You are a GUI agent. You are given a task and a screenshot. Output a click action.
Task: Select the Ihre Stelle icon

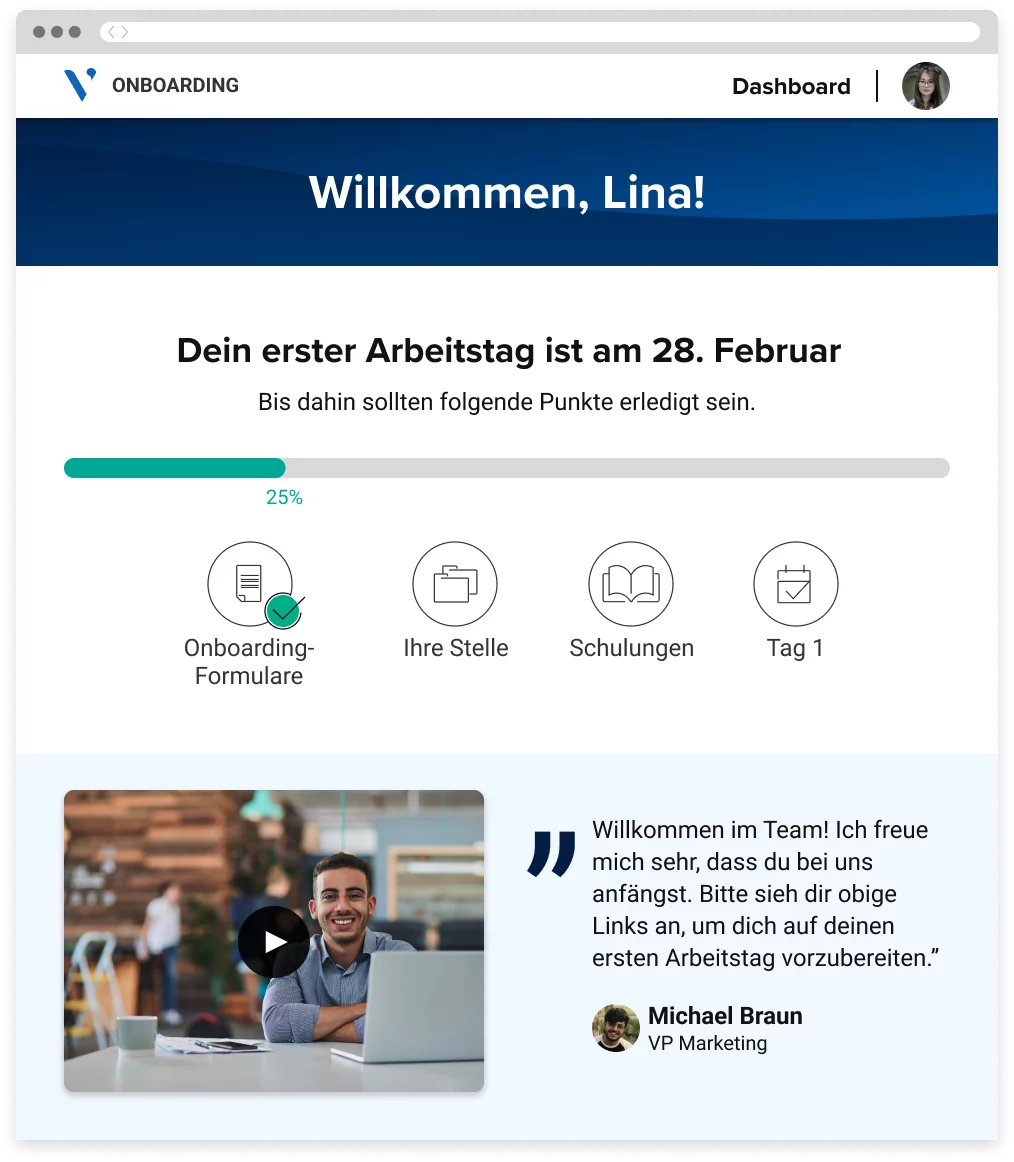455,585
